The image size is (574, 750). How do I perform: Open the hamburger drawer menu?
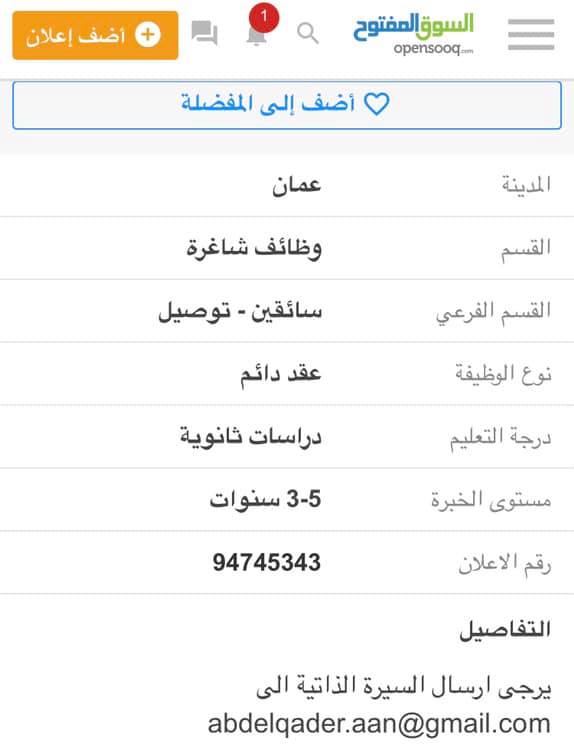(x=531, y=34)
